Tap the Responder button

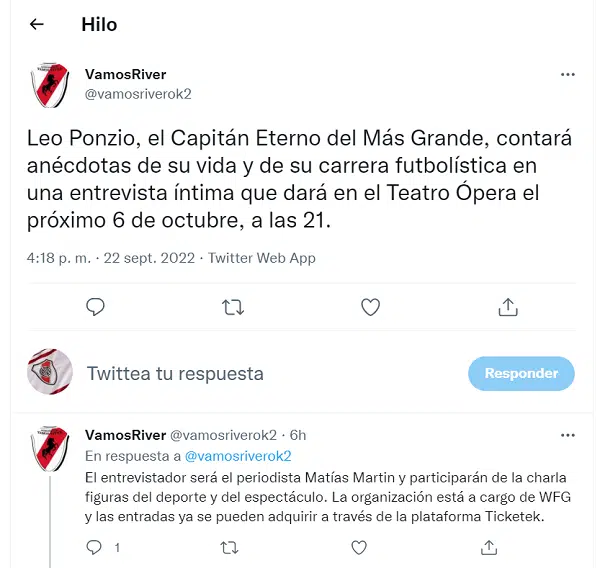click(x=521, y=373)
